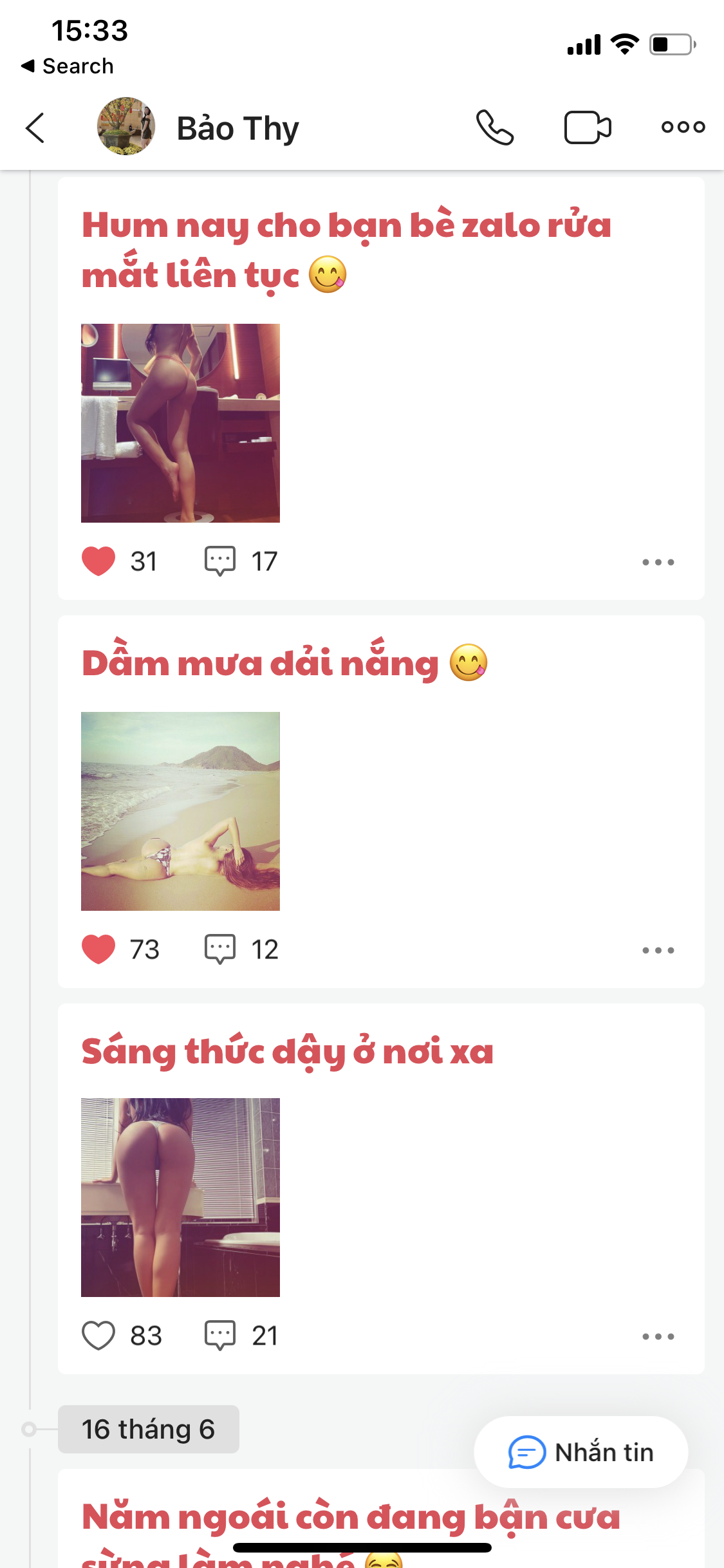The width and height of the screenshot is (724, 1568).
Task: Open the header three-dot options menu
Action: 683,127
